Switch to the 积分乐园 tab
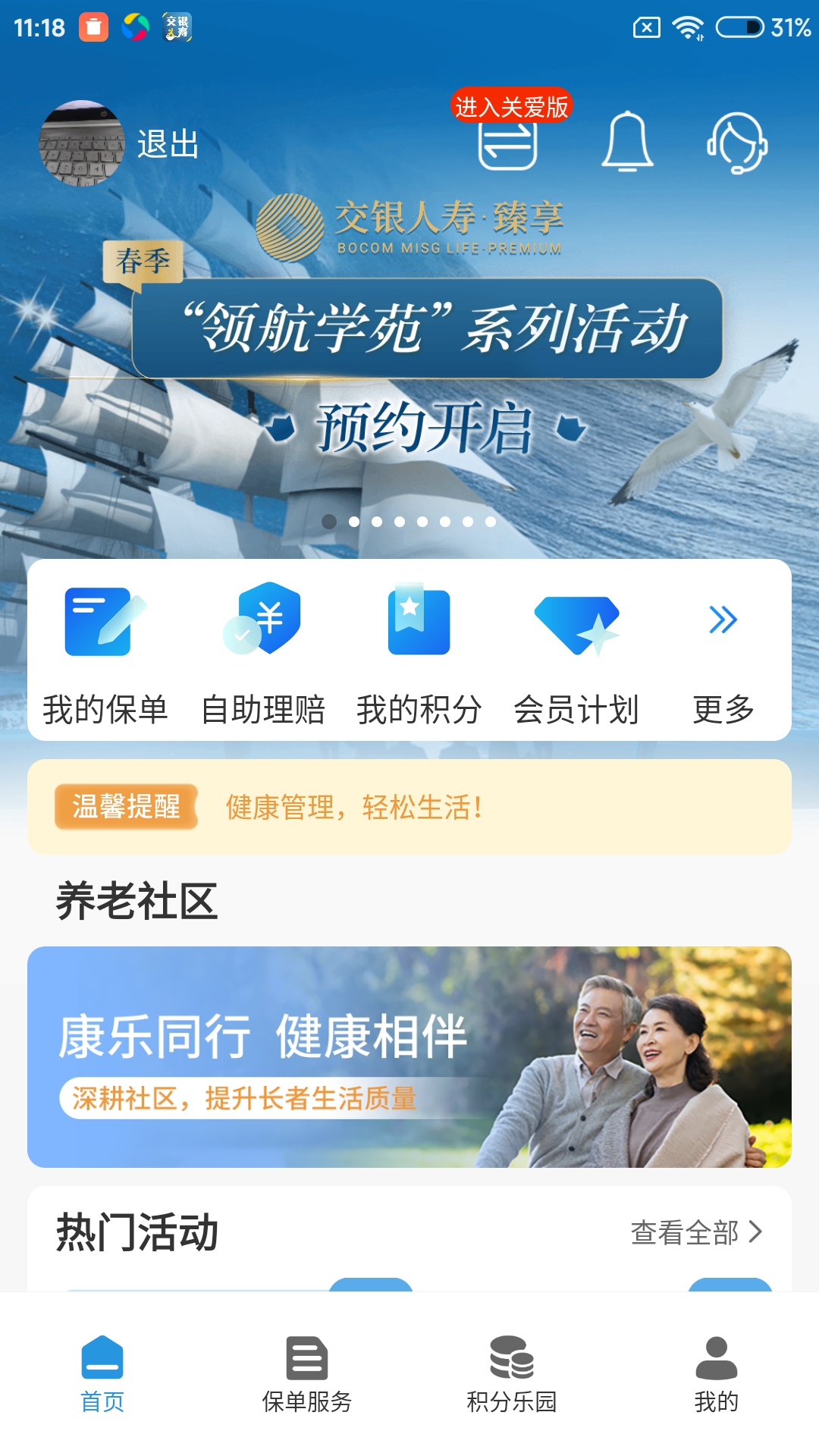Screen dimensions: 819x1456 tap(512, 1374)
